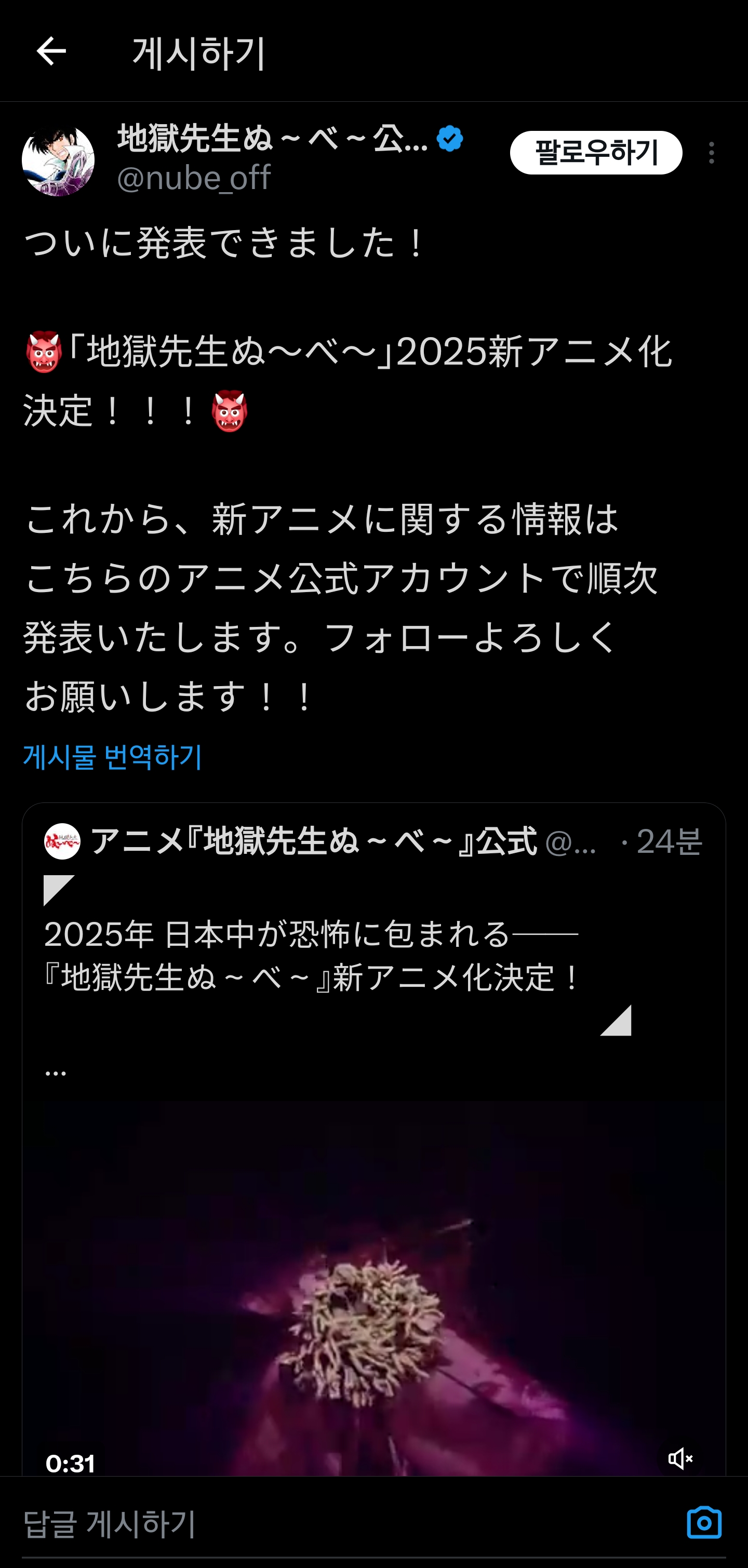Play the 0:31 announcement video
Screen dimensions: 748x1568
pos(373,1284)
